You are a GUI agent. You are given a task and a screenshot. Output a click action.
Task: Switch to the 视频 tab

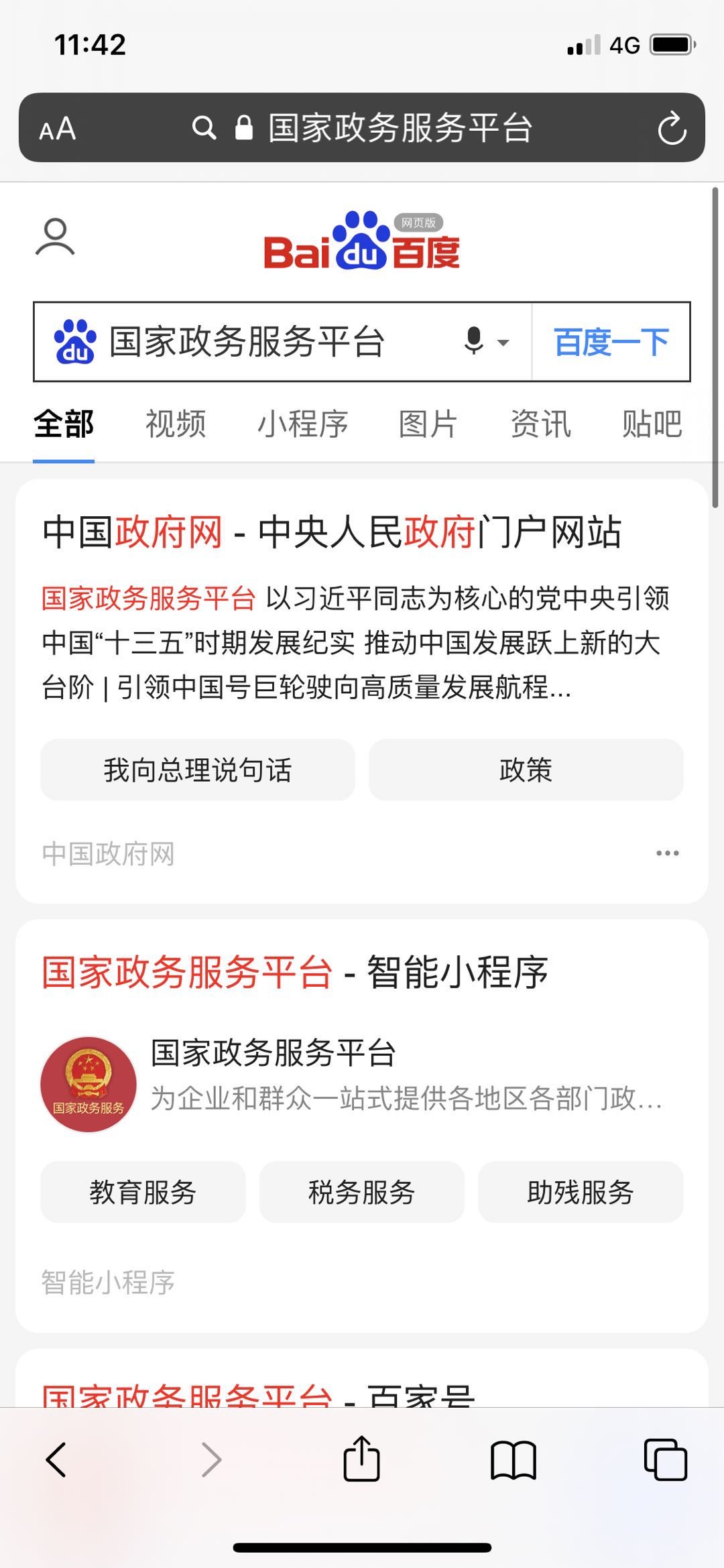(176, 424)
